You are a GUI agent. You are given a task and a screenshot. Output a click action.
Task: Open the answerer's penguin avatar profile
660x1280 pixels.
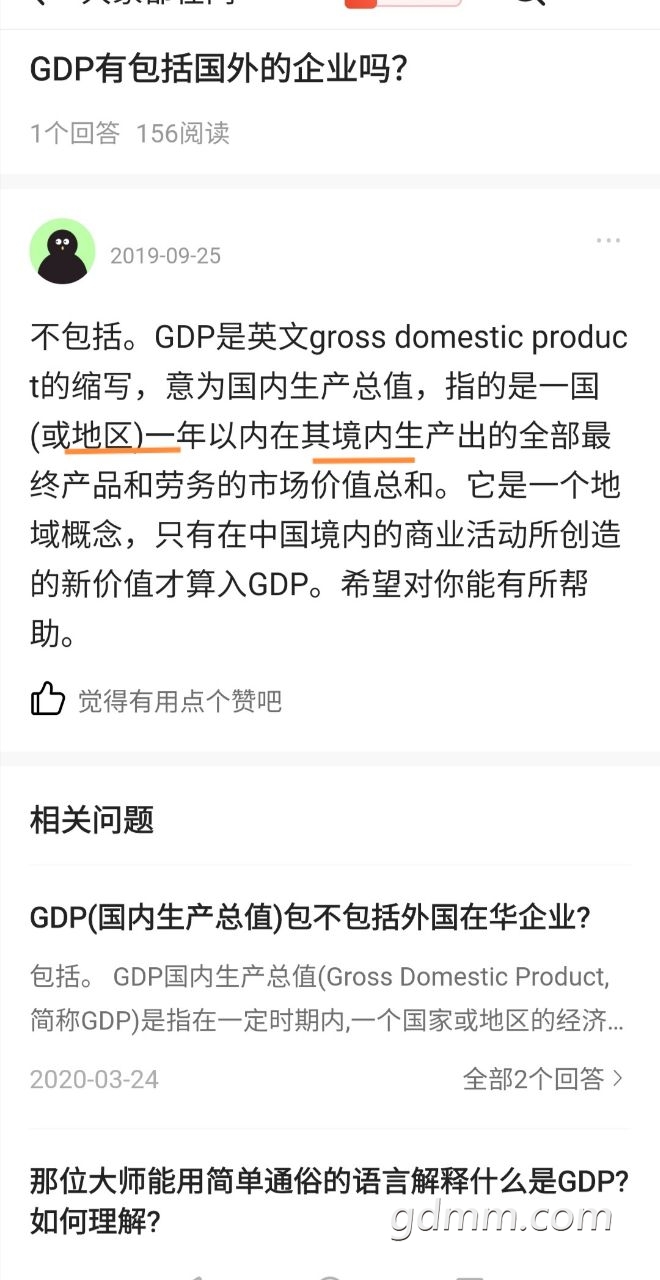(63, 251)
